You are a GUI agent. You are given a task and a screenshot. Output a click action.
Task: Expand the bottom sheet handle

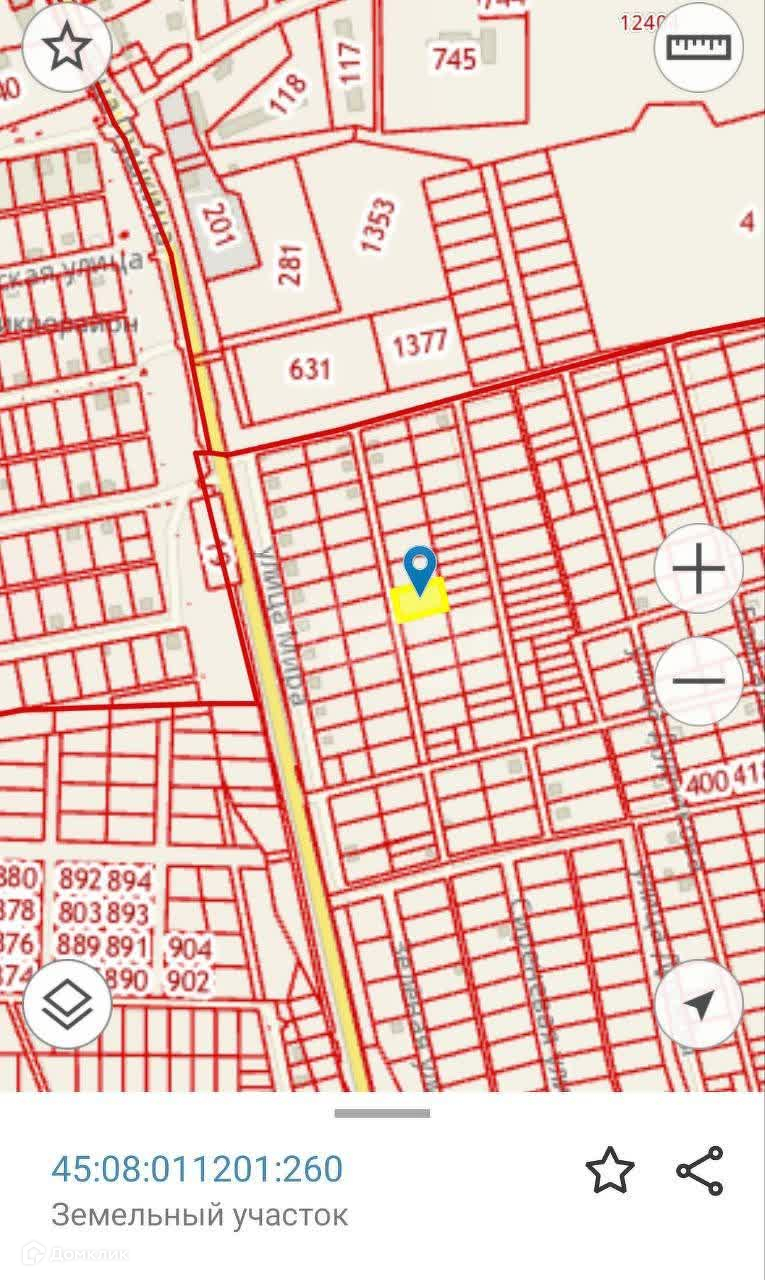[382, 1113]
